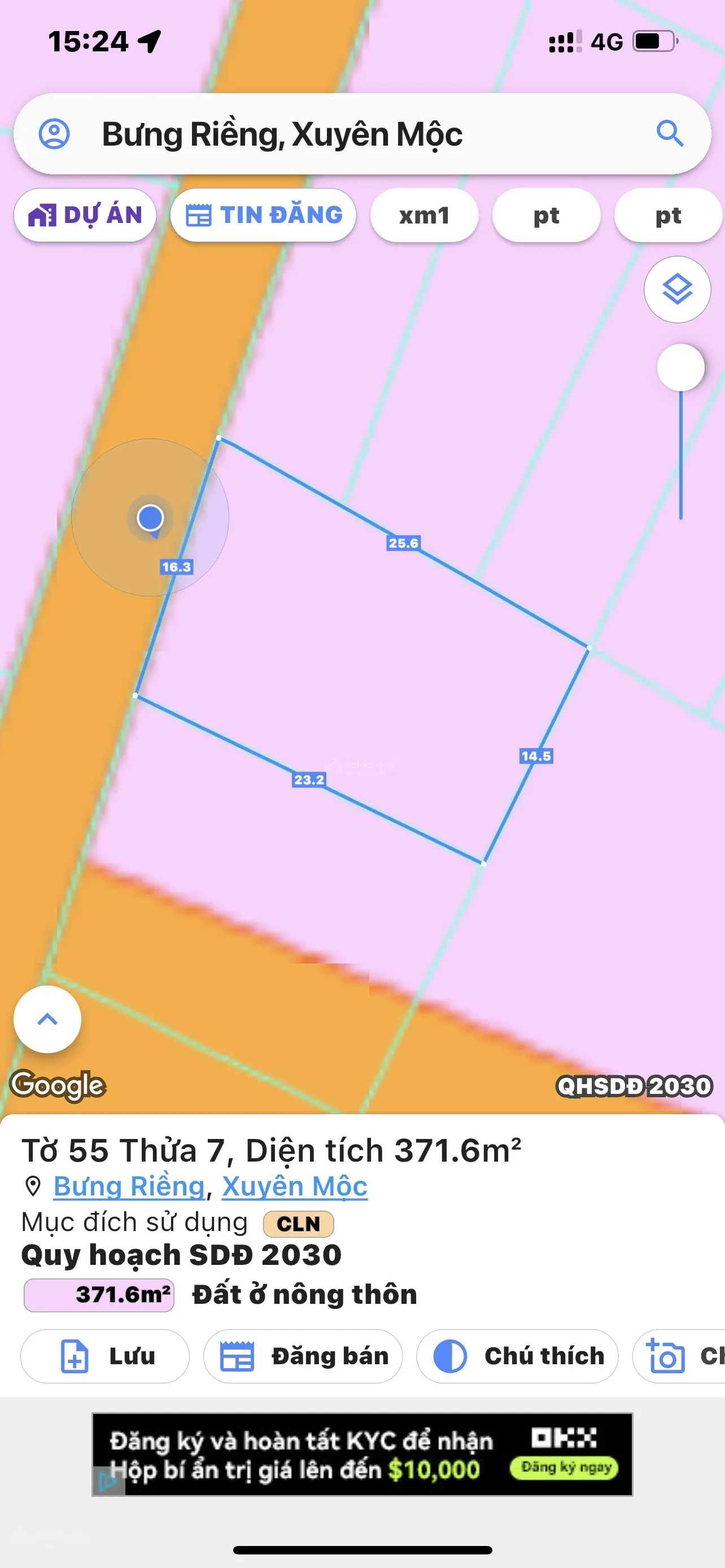Open the Bưng Riềng, Xuyên Mộc search field
The width and height of the screenshot is (725, 1568).
pos(341,134)
